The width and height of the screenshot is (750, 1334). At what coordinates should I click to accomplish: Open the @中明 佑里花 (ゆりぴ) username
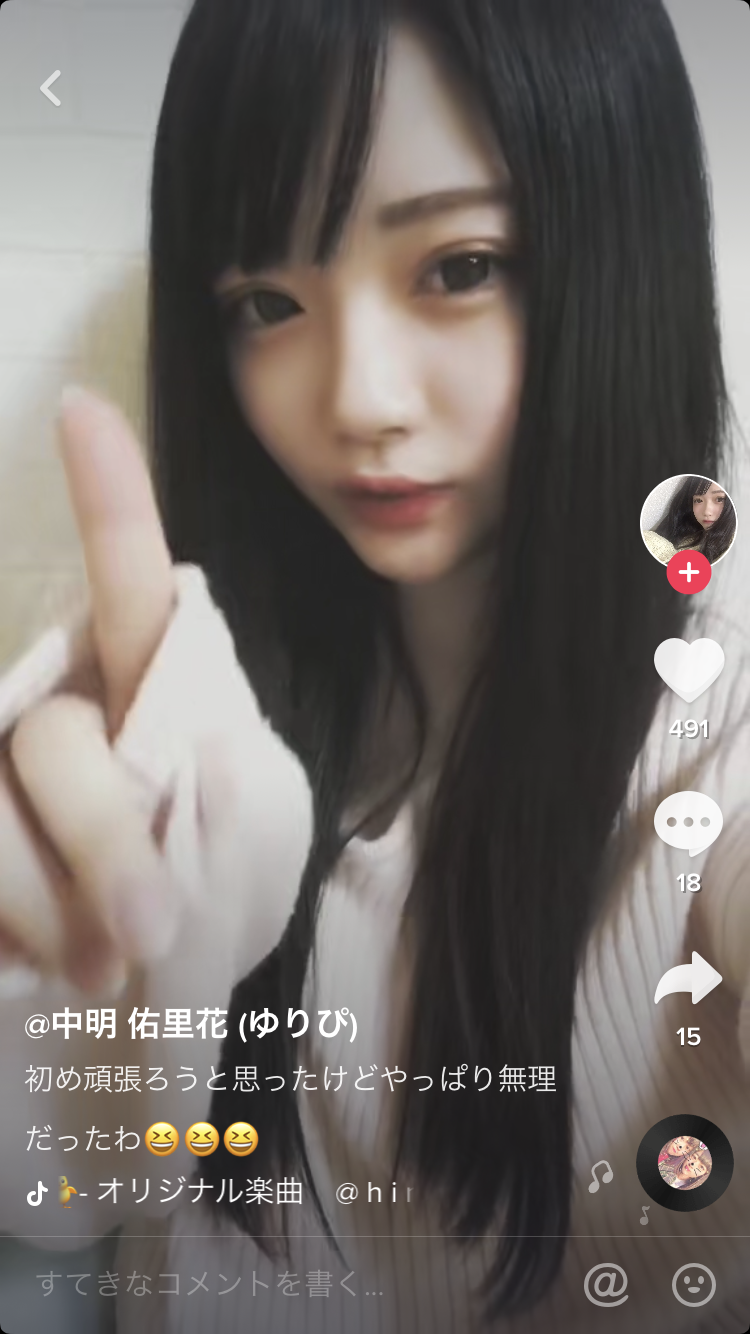click(x=191, y=1024)
